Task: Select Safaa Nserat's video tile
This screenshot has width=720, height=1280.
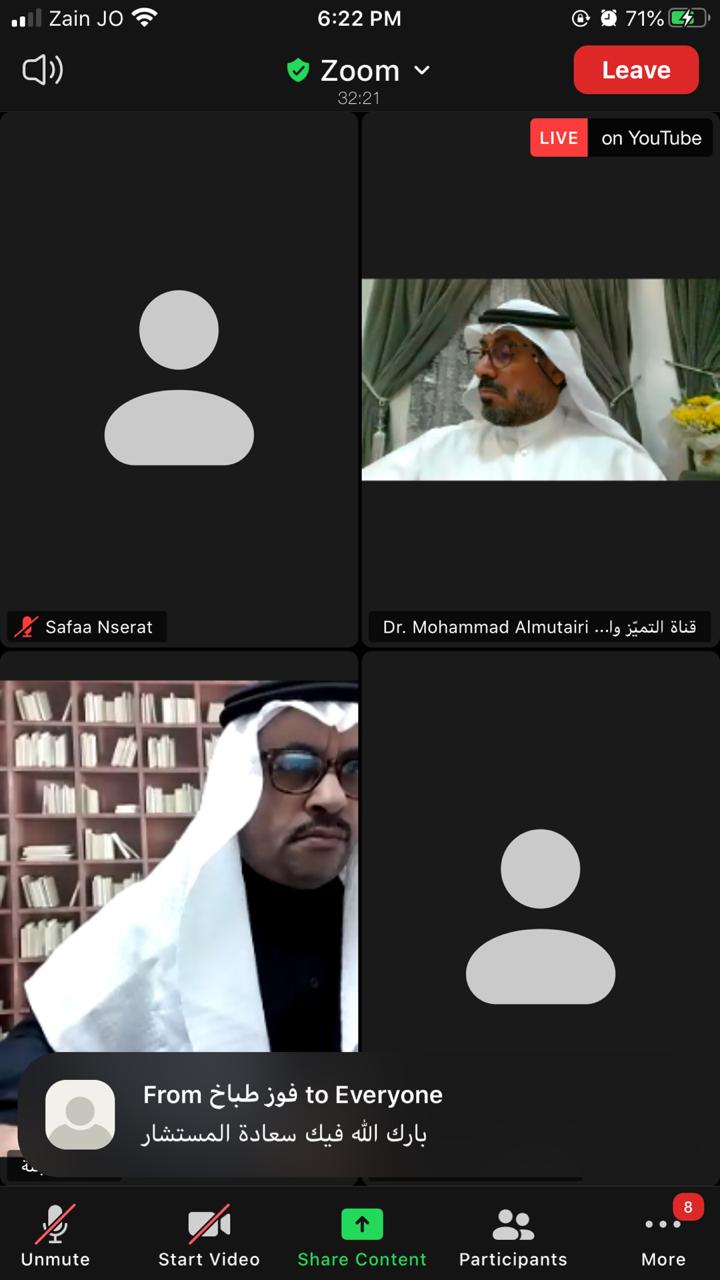Action: point(179,380)
